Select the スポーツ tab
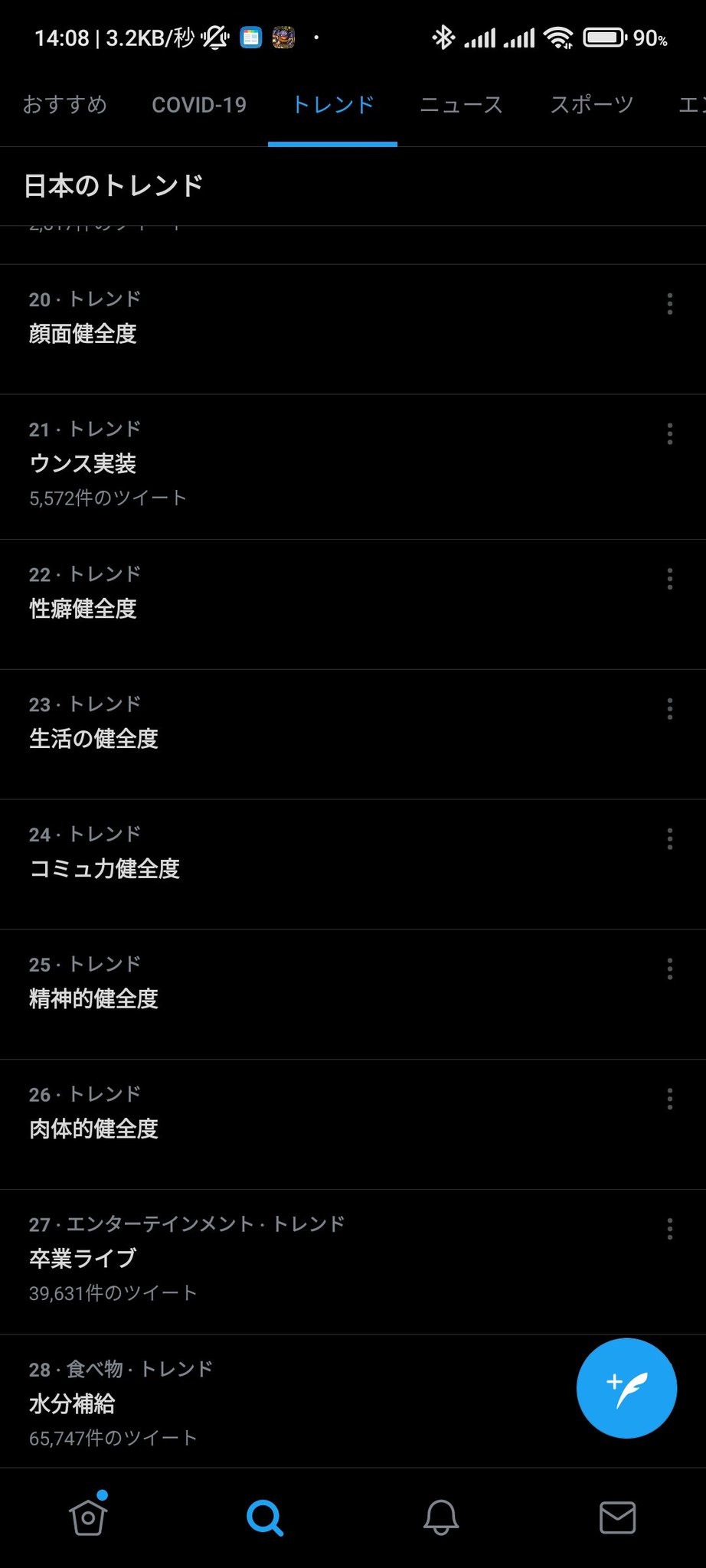Image resolution: width=706 pixels, height=1568 pixels. coord(591,105)
